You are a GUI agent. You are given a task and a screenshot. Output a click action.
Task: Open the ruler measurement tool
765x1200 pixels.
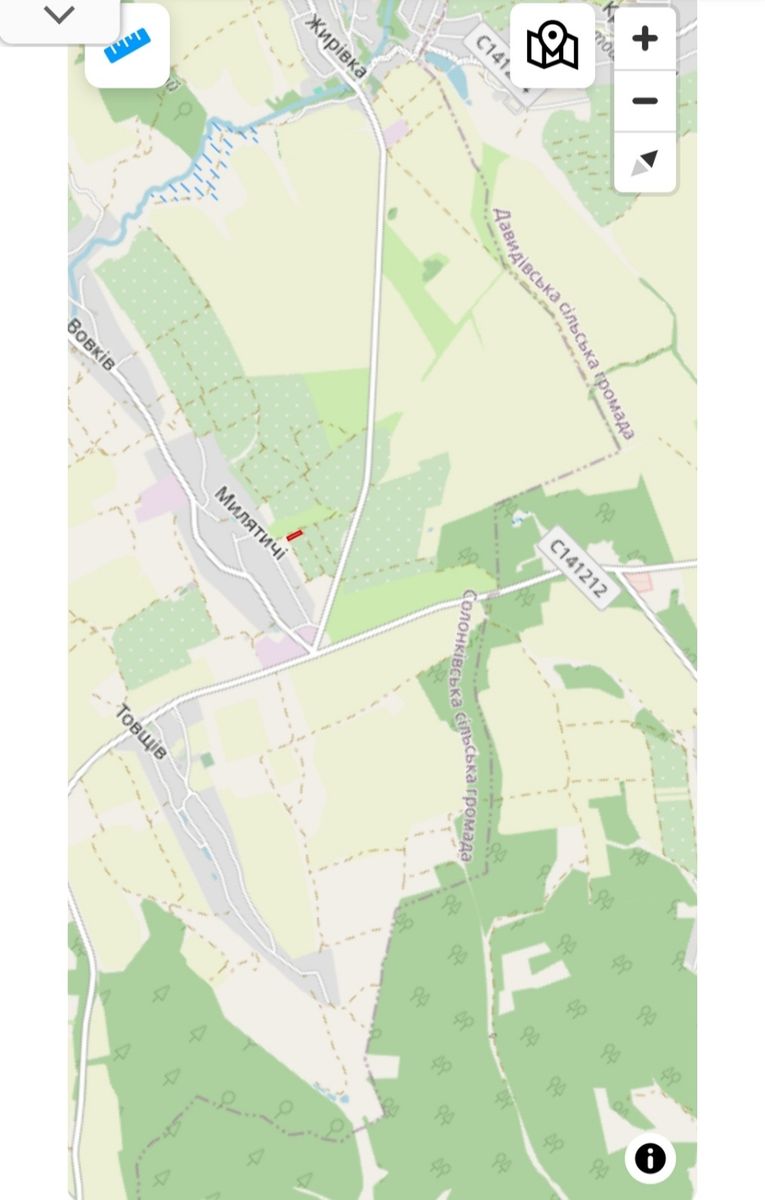coord(127,46)
